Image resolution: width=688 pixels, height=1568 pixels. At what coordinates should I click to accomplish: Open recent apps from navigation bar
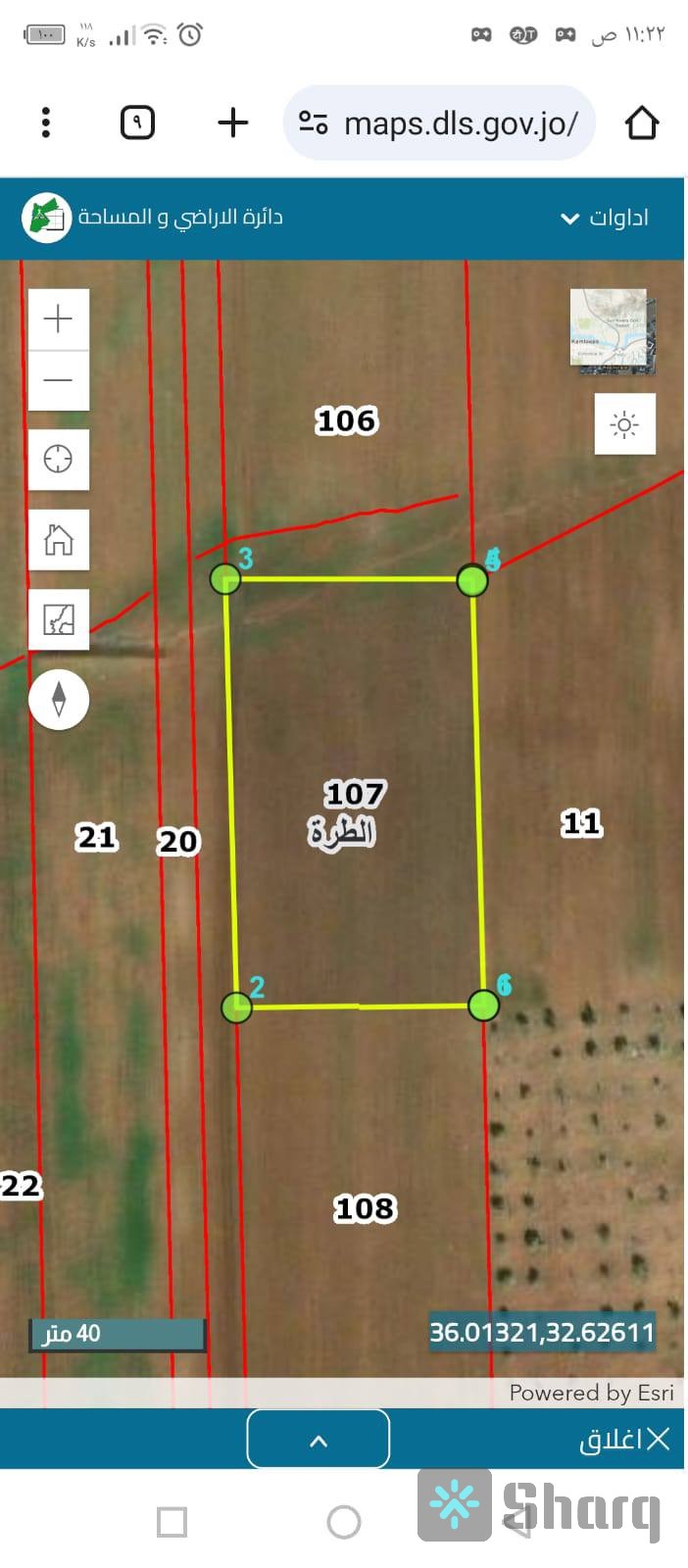pyautogui.click(x=172, y=1522)
